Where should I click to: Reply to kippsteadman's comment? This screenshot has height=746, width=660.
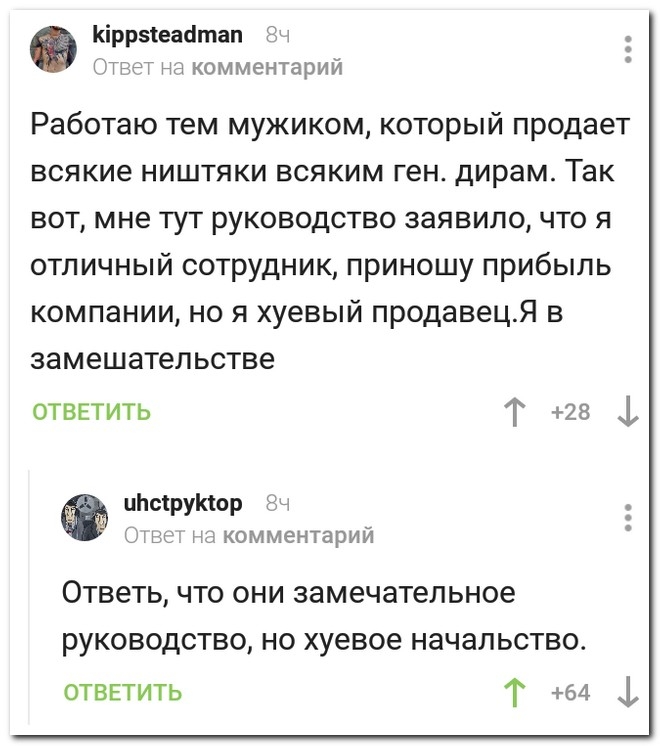pyautogui.click(x=92, y=412)
